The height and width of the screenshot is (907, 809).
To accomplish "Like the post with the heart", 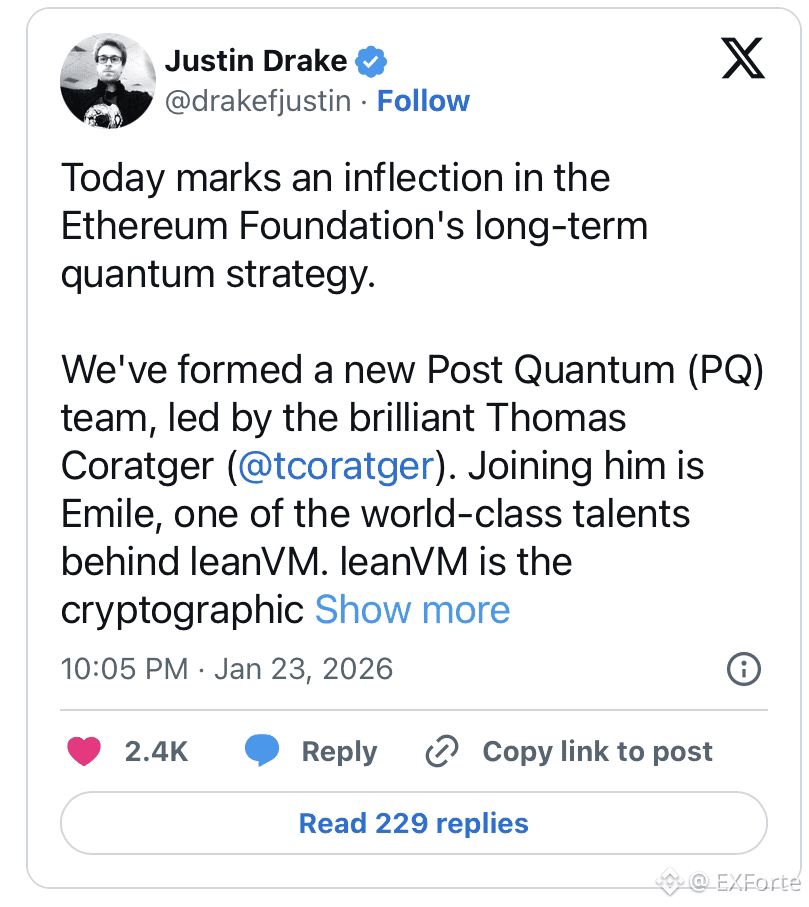I will 86,752.
